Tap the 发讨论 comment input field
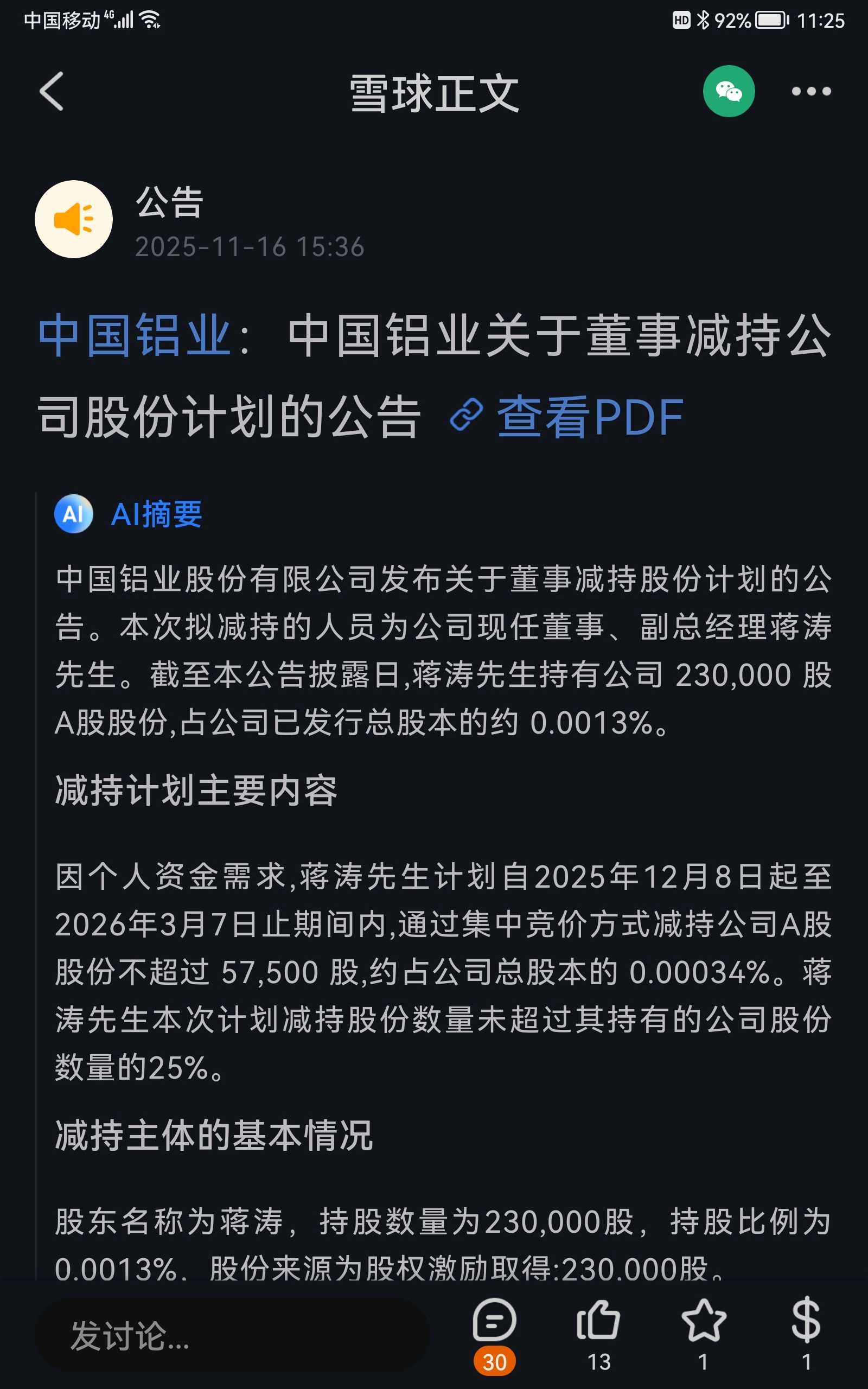 (233, 1336)
